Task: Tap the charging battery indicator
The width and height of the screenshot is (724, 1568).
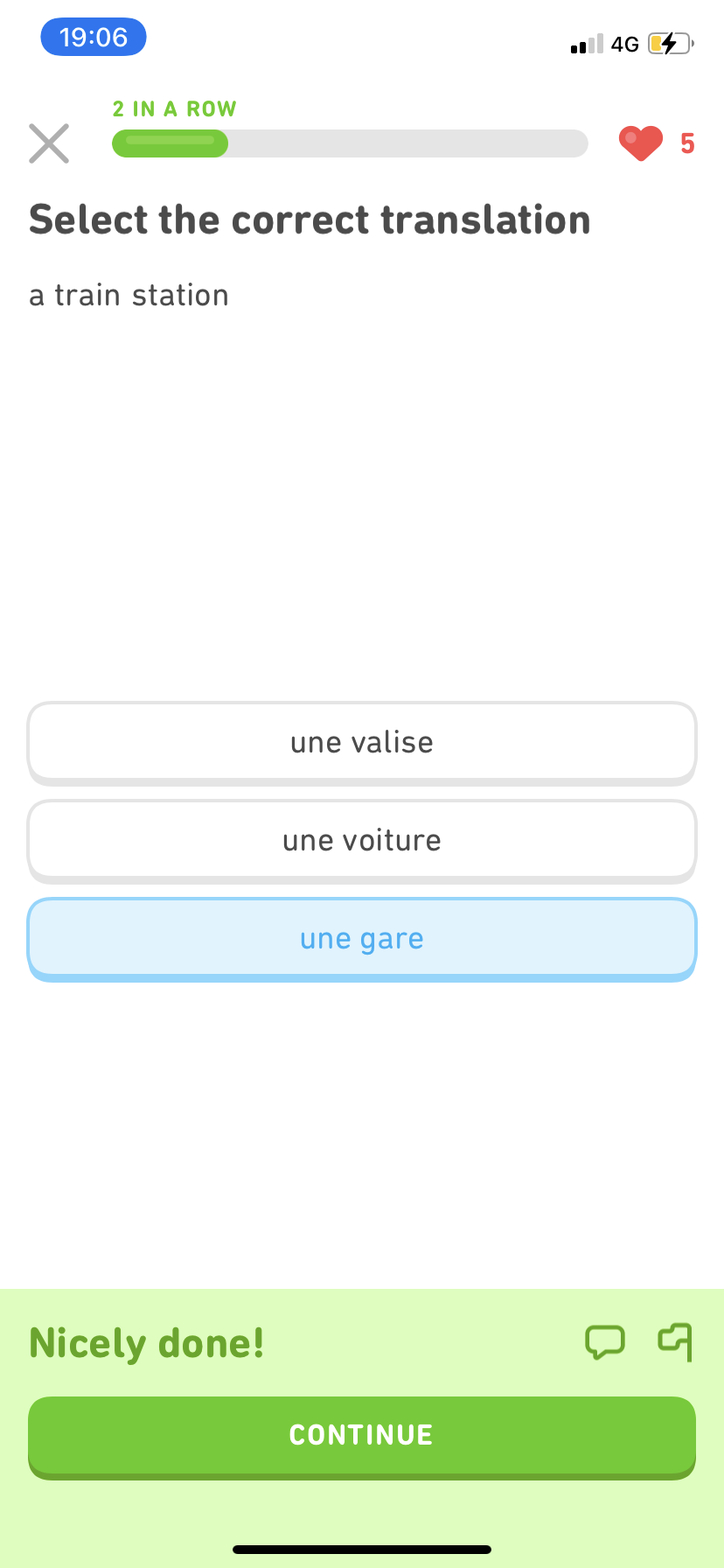Action: click(x=669, y=43)
